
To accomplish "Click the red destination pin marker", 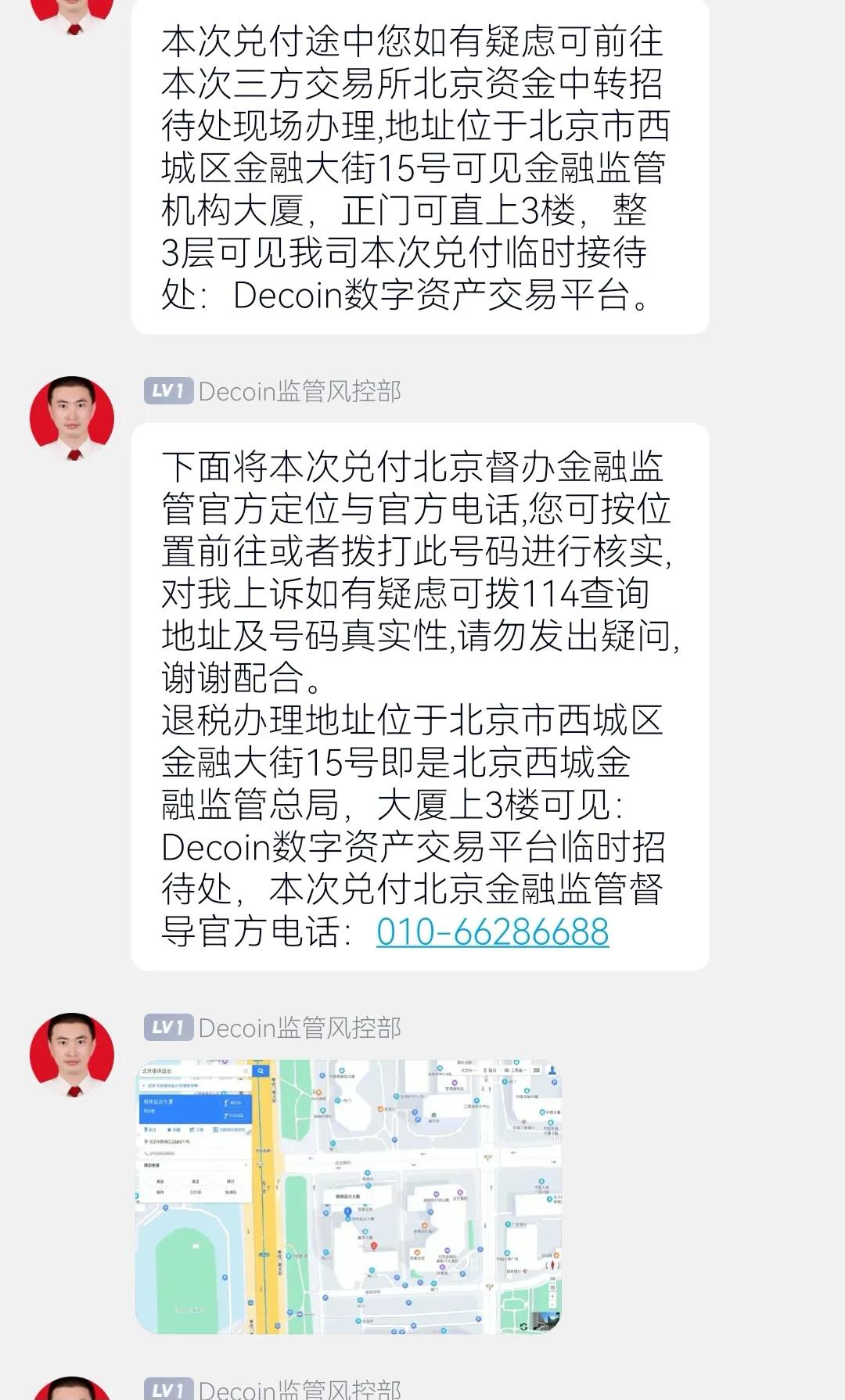I will tap(374, 1246).
